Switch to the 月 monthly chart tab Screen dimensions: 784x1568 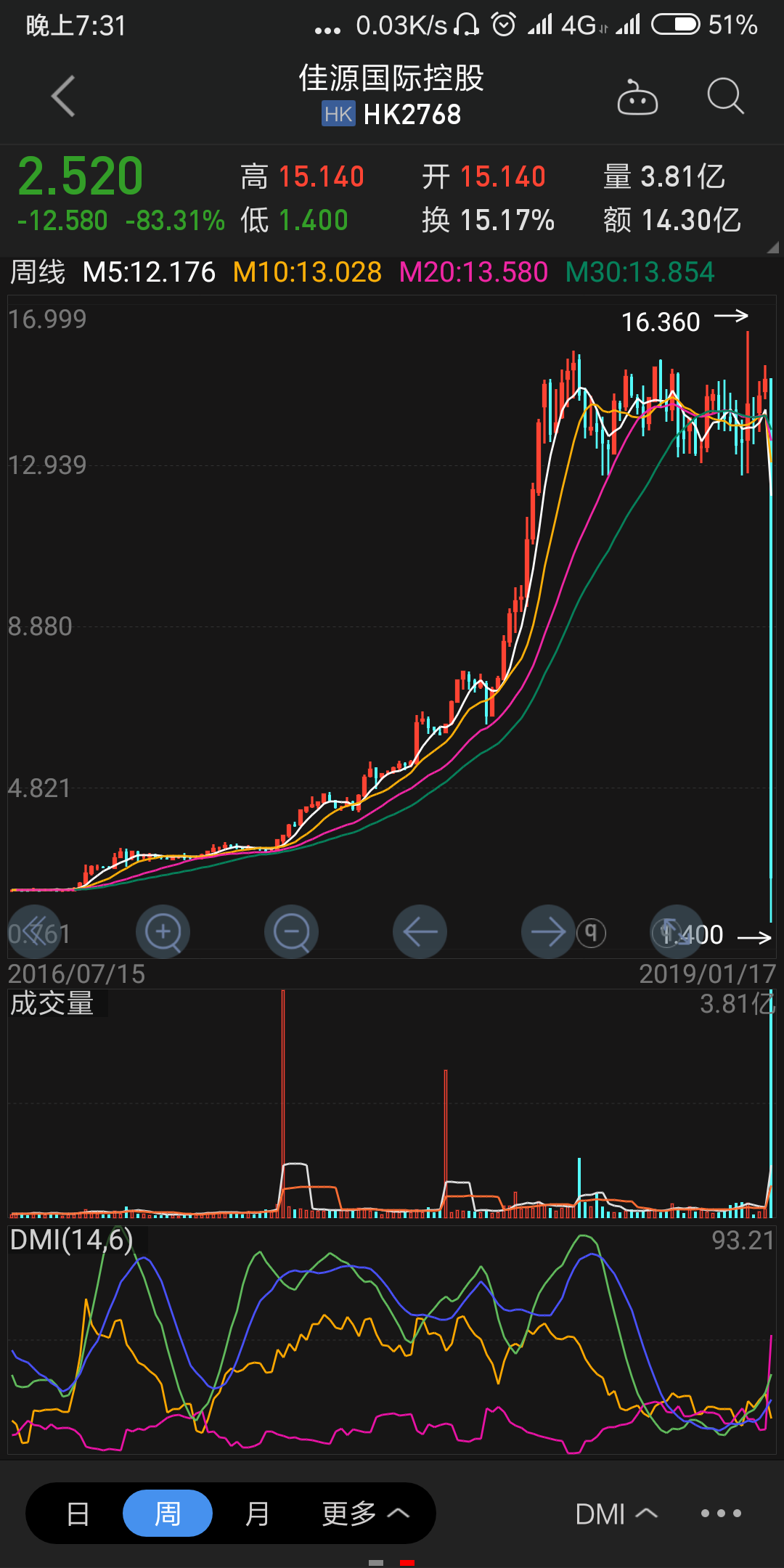tap(256, 1514)
